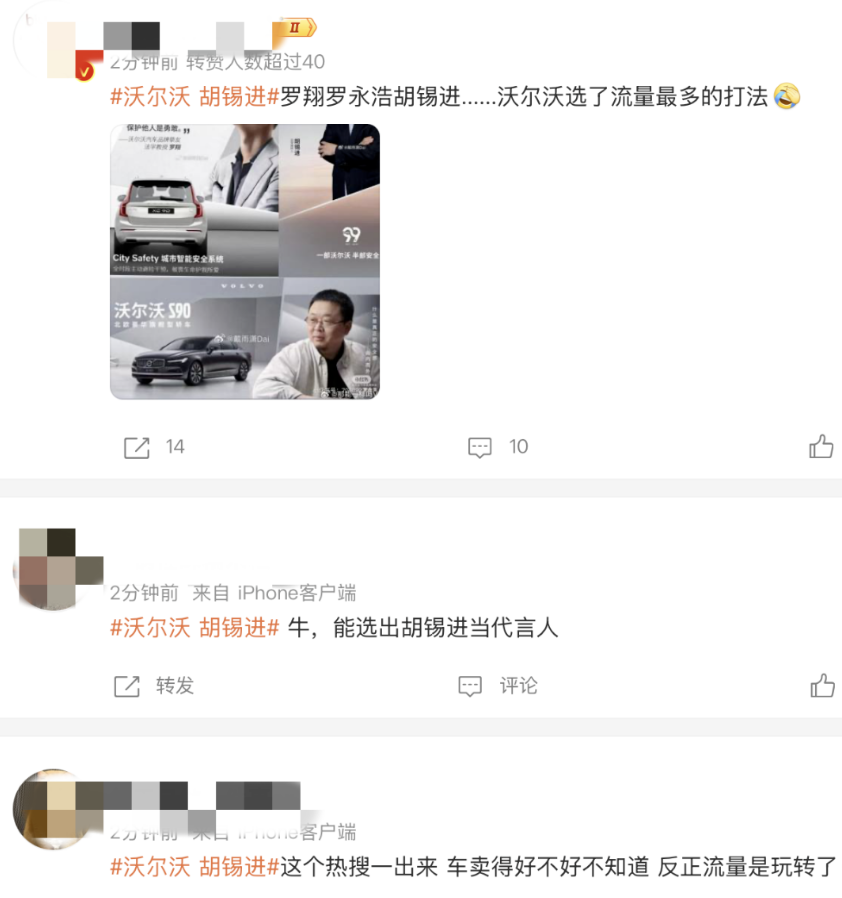Click the thumbs-up icon on the second comment

[822, 686]
